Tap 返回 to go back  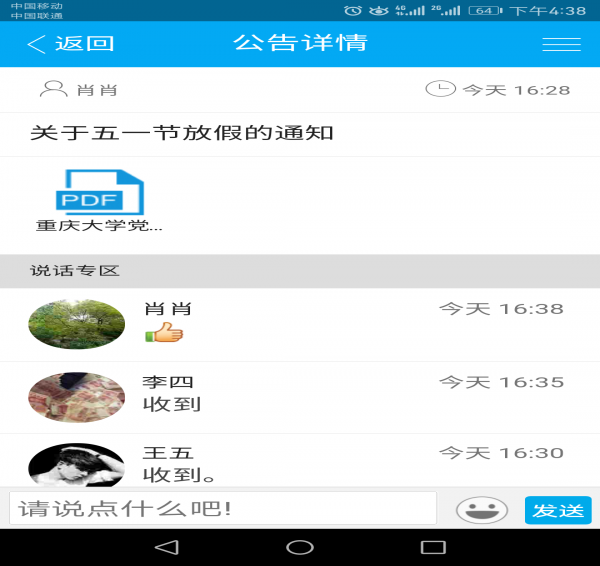pyautogui.click(x=70, y=44)
